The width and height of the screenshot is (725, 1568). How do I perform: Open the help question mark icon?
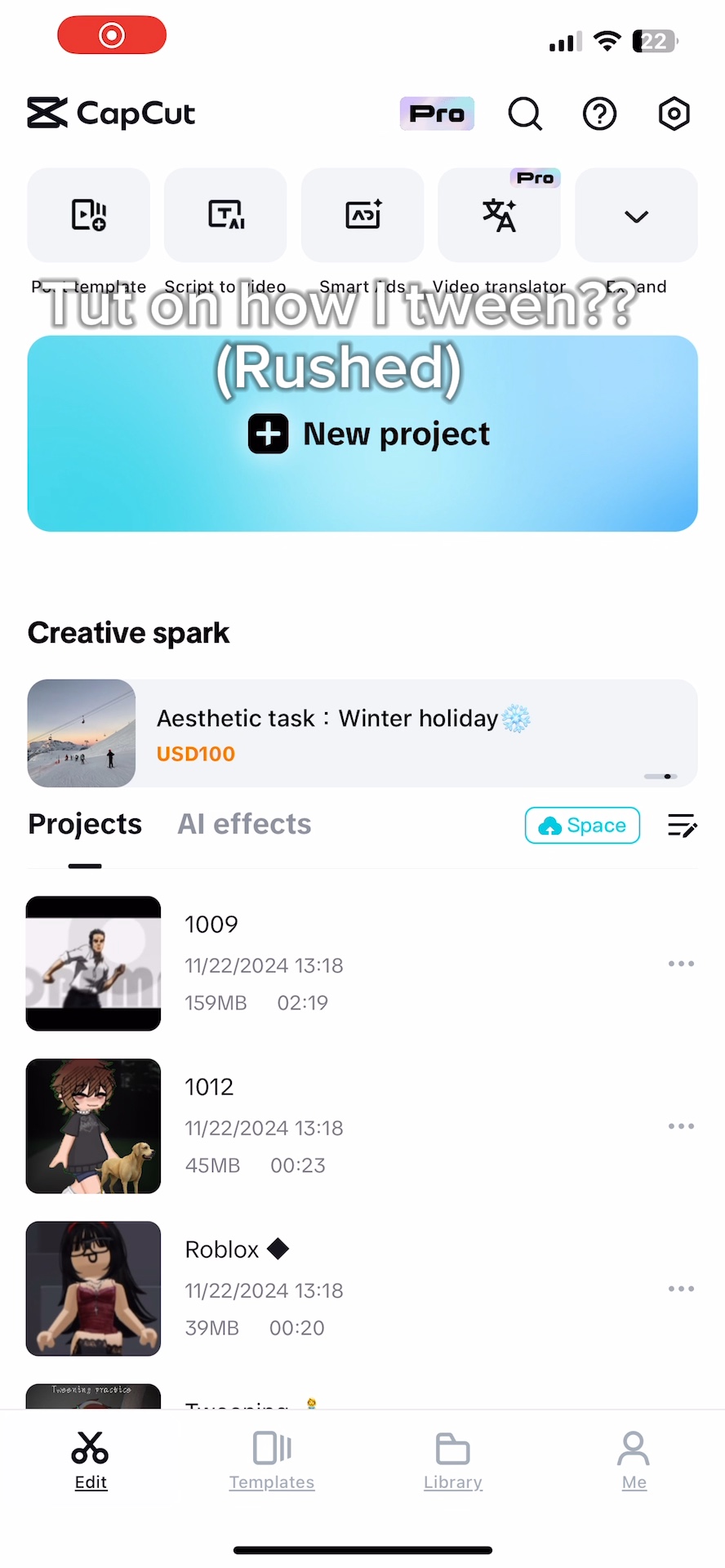pos(599,114)
